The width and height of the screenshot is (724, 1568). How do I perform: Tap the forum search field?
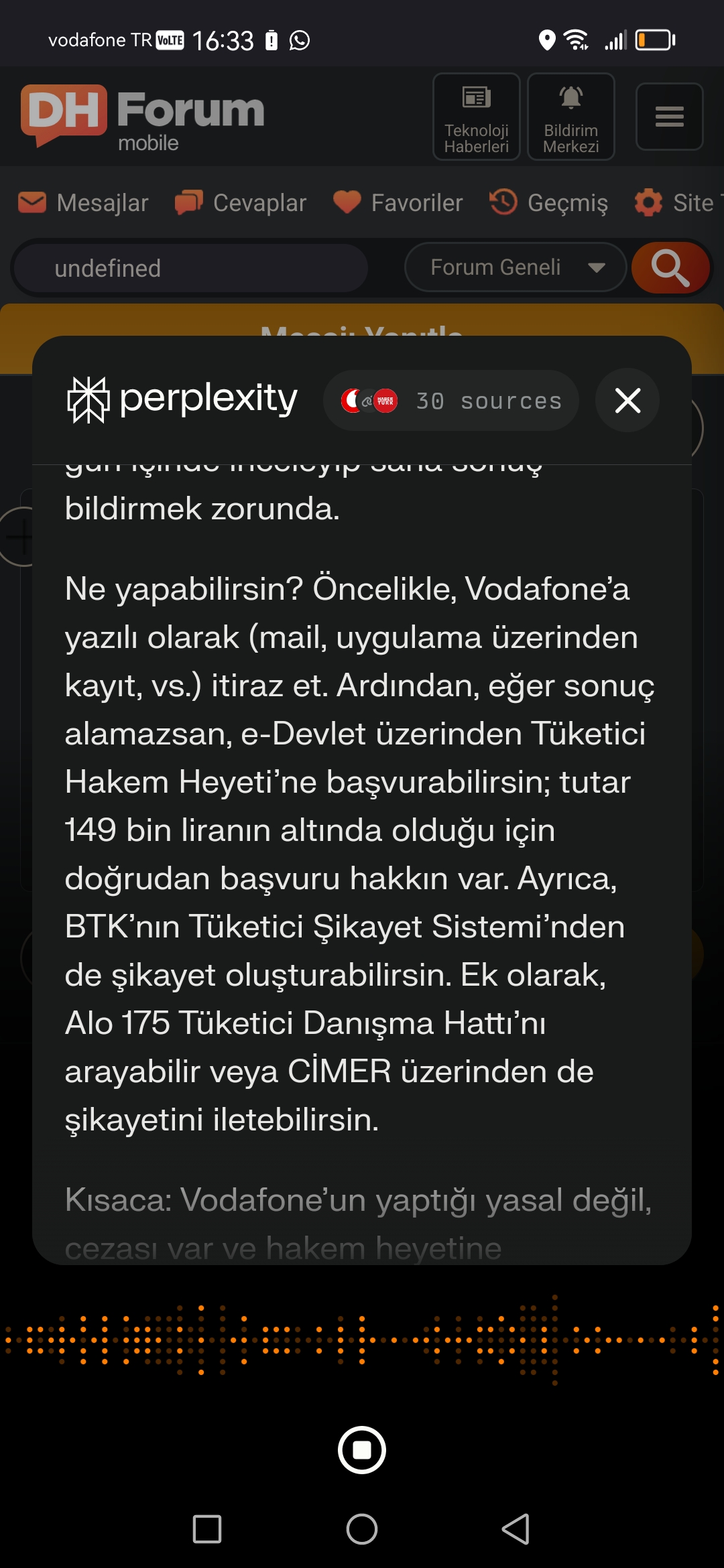(190, 268)
